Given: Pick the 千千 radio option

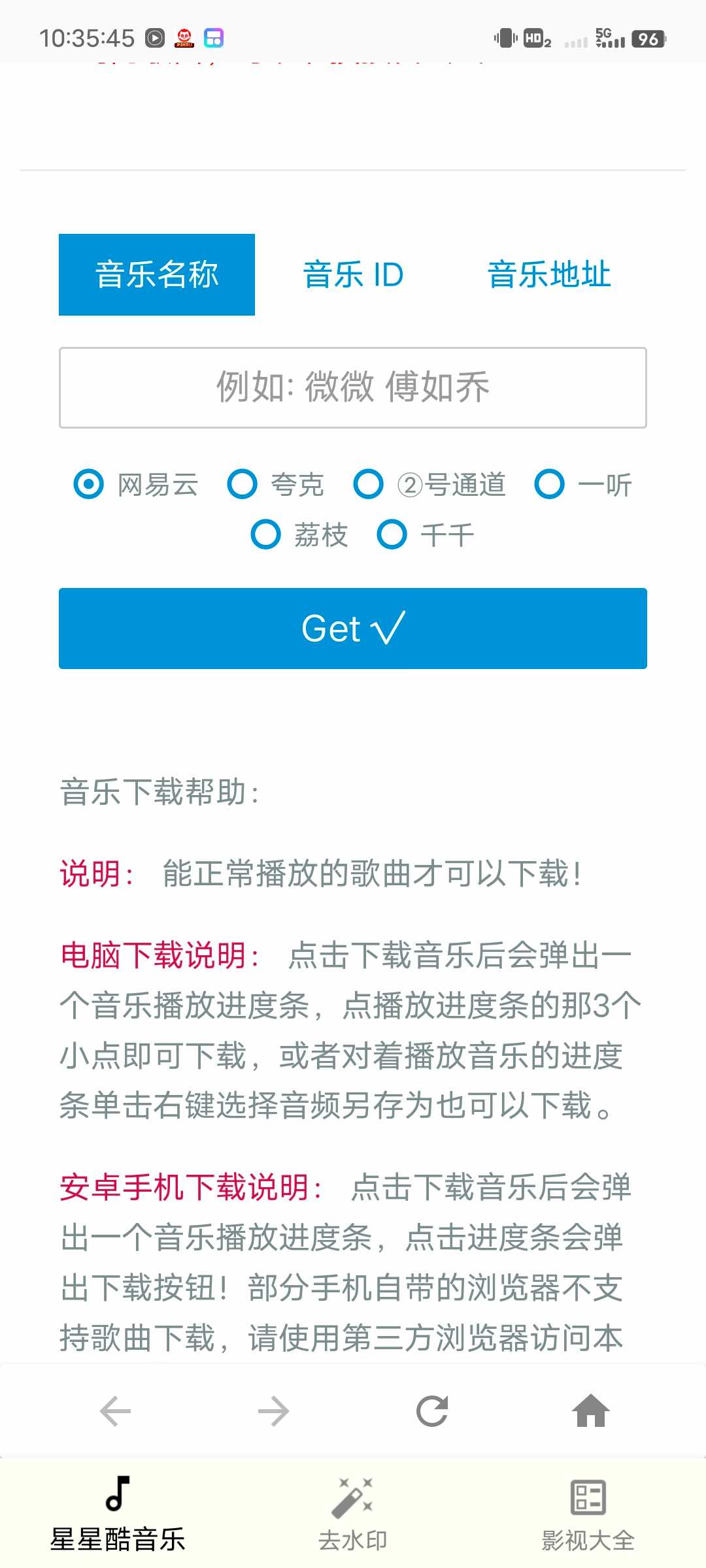Looking at the screenshot, I should (x=392, y=534).
